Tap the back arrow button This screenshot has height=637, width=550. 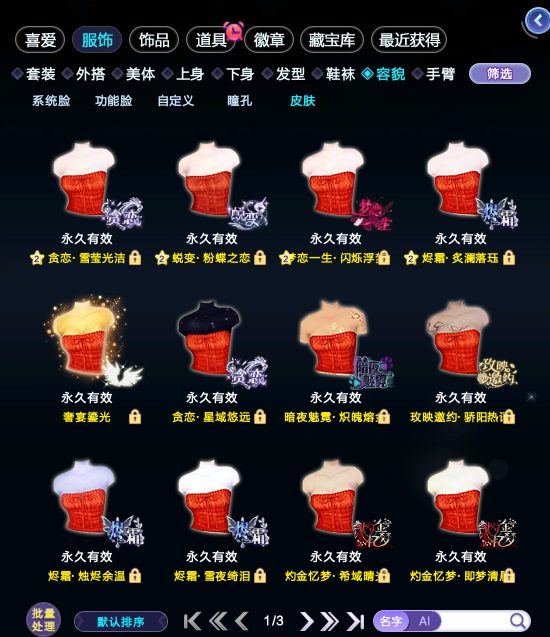(x=537, y=20)
